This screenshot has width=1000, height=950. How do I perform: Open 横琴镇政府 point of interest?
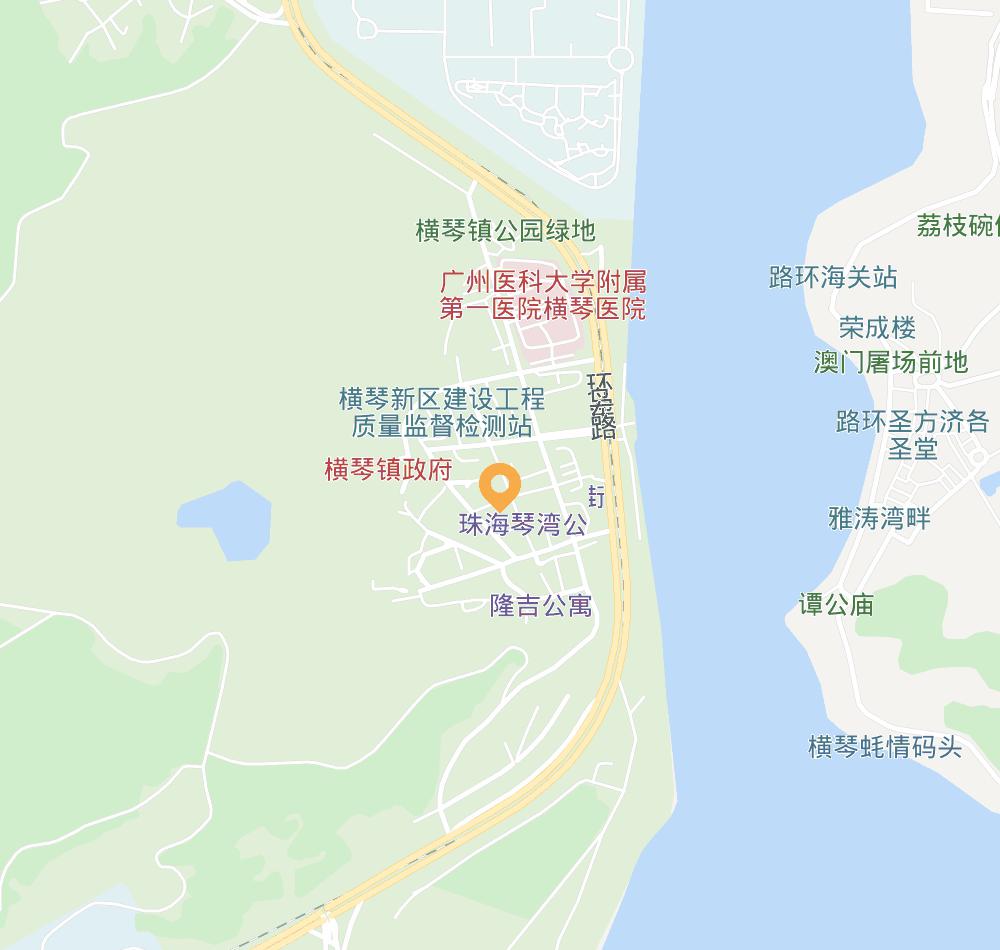(x=388, y=470)
